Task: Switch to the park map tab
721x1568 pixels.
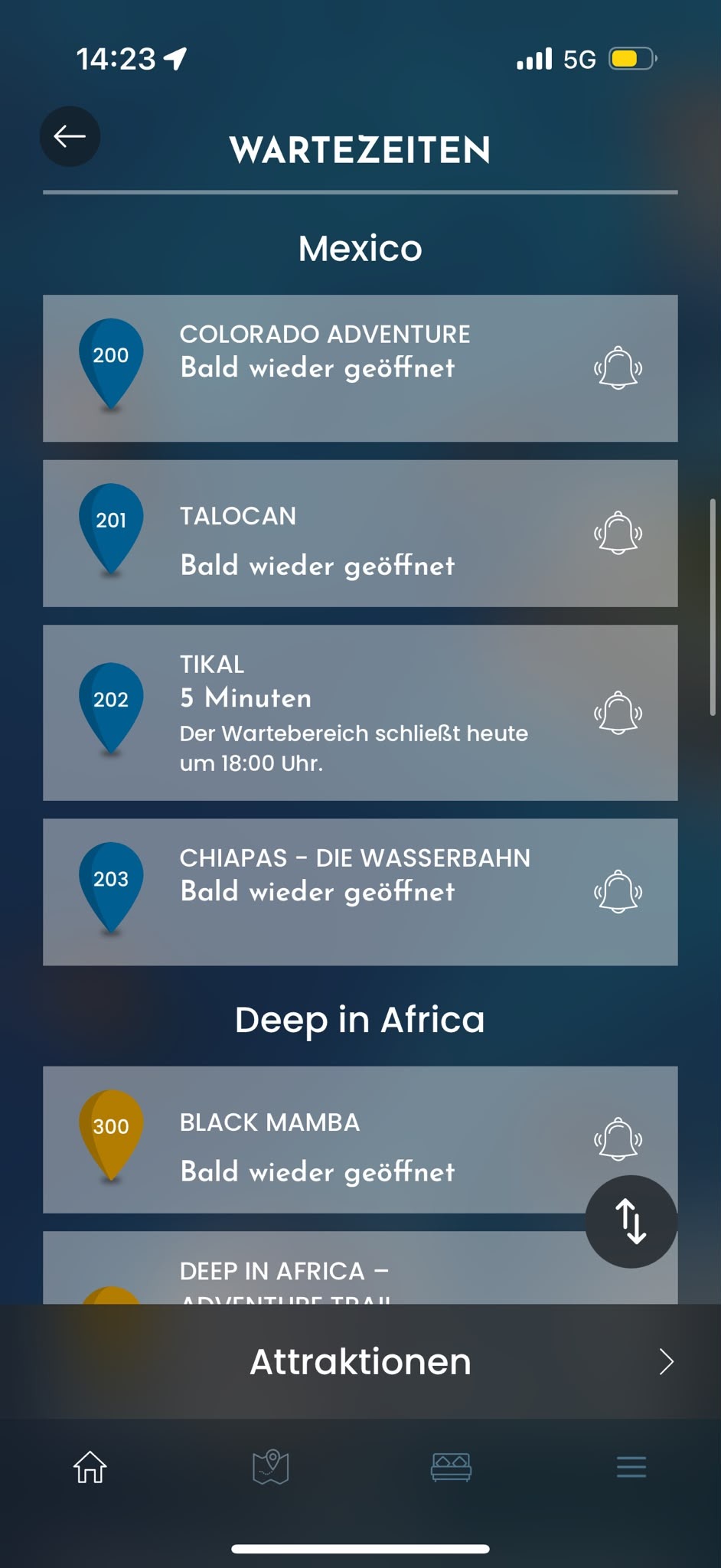Action: pyautogui.click(x=270, y=1467)
